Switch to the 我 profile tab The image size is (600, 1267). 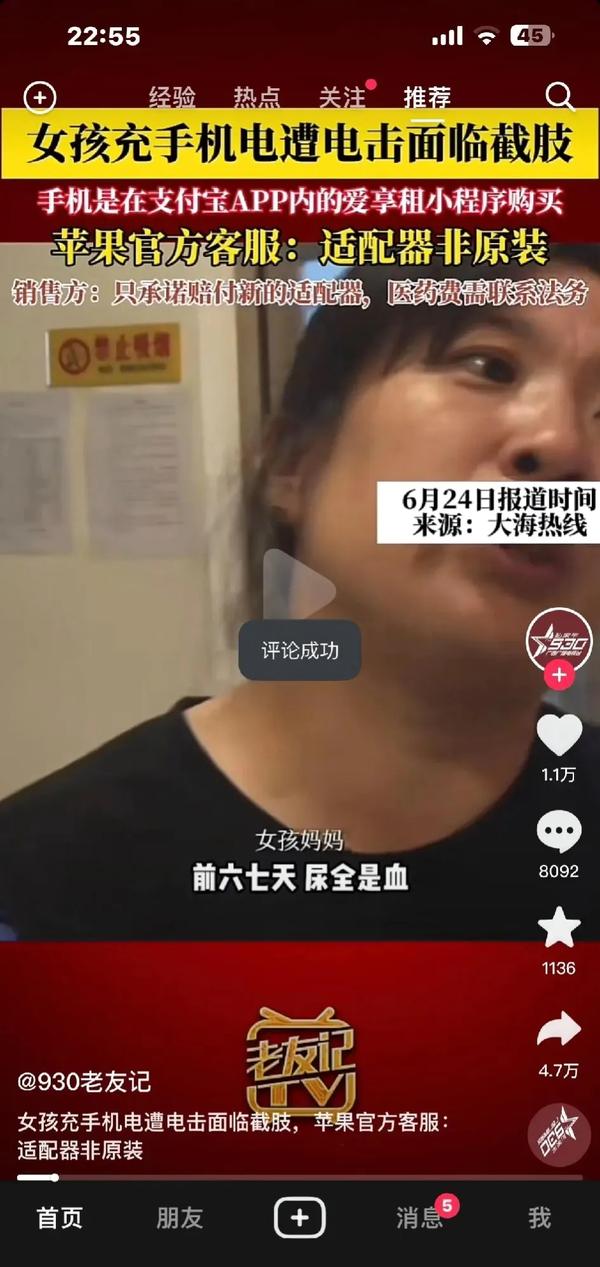pos(540,1218)
